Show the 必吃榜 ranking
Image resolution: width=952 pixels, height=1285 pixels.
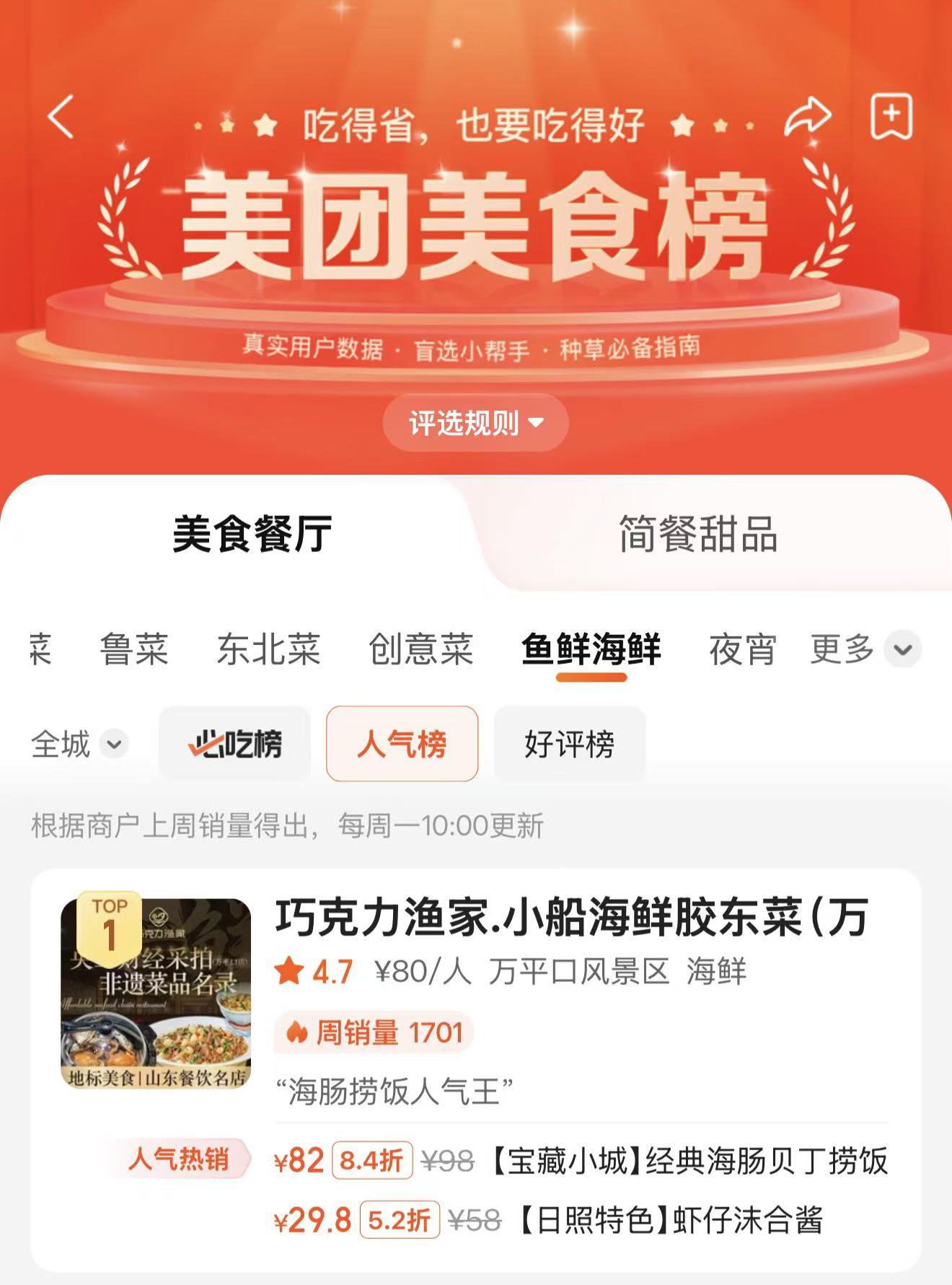point(235,744)
